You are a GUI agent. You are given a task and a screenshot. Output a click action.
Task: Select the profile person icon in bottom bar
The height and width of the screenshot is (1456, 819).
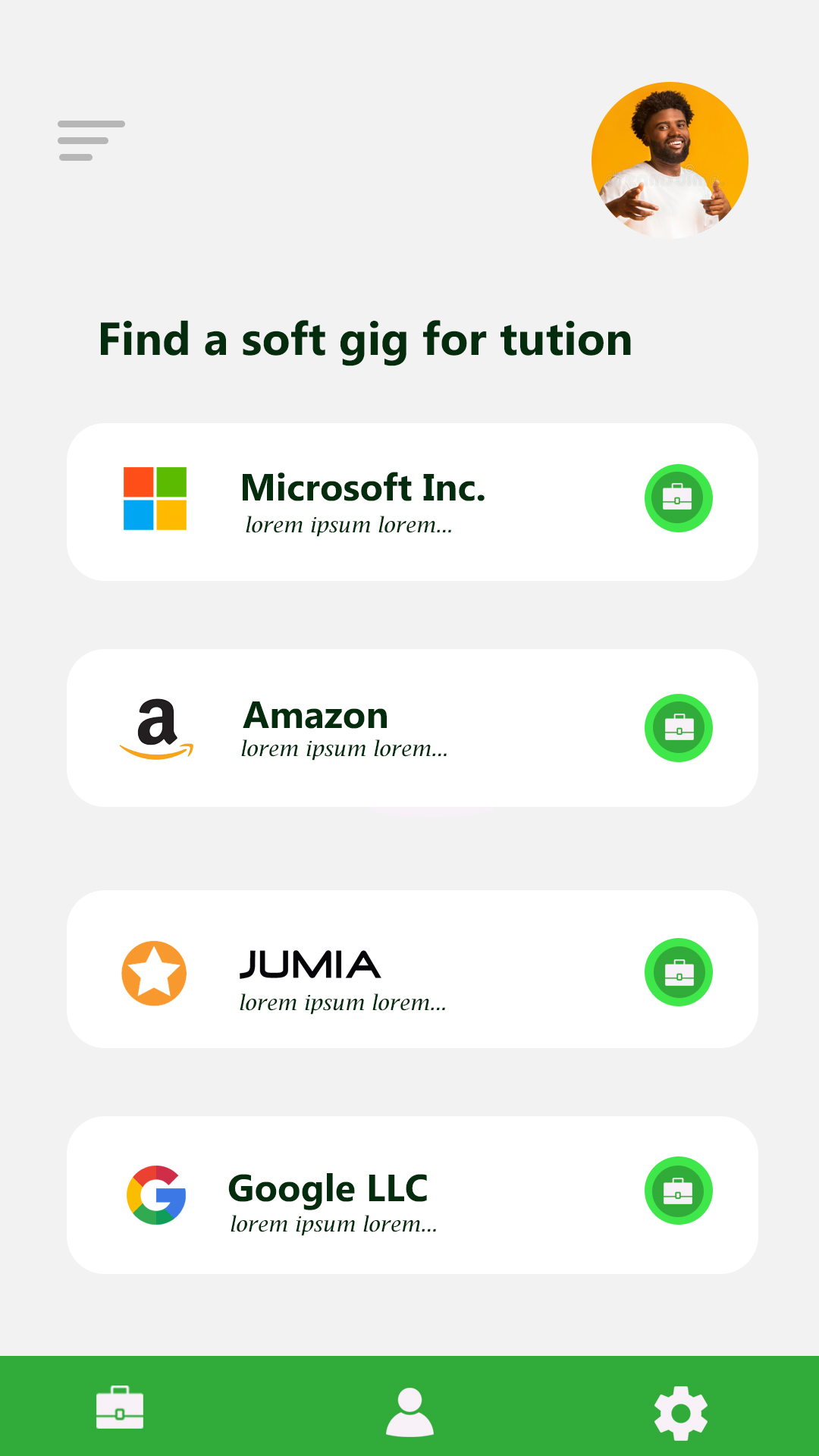click(x=409, y=1410)
